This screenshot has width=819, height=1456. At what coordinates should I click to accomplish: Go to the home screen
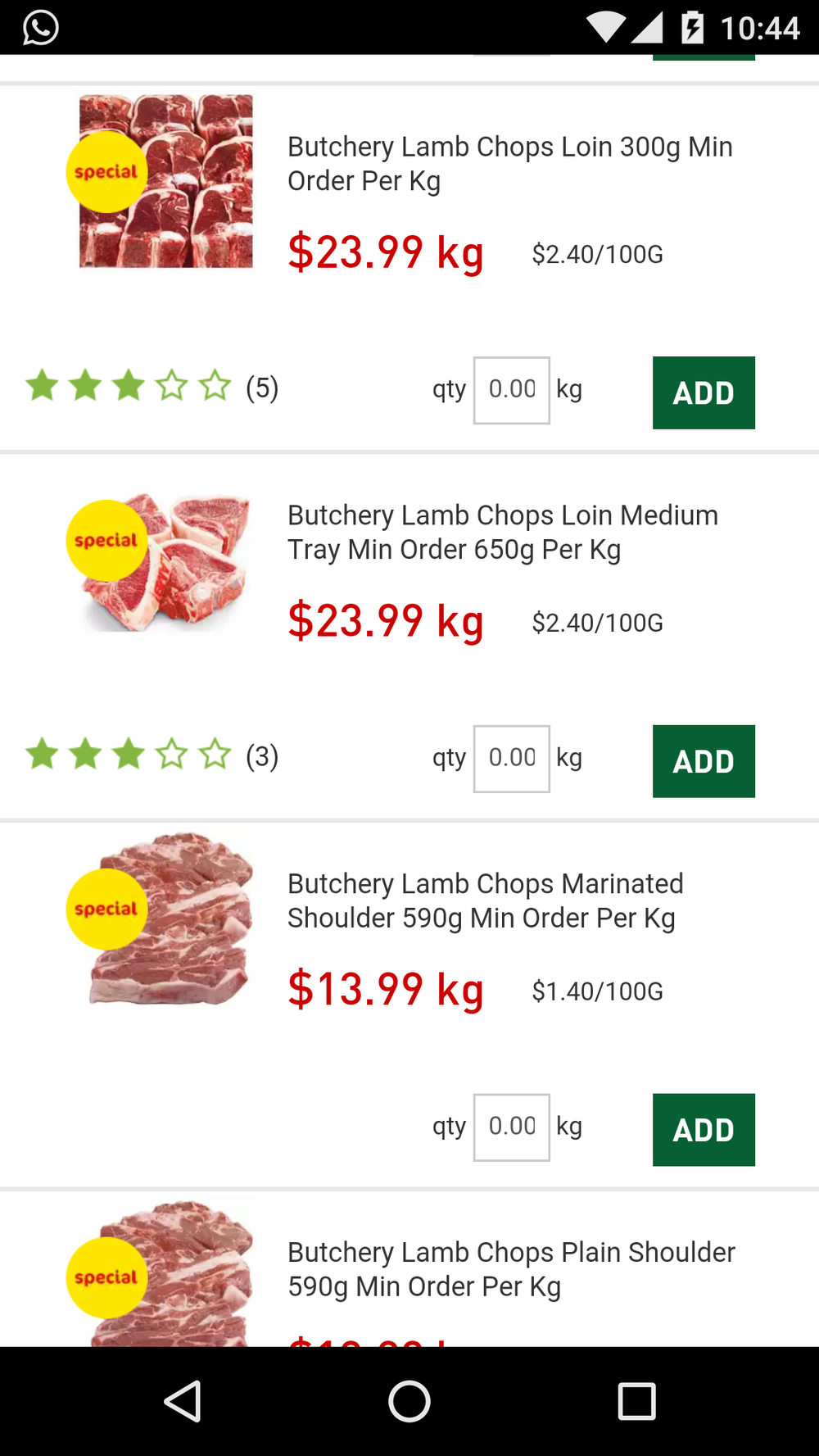[409, 1401]
